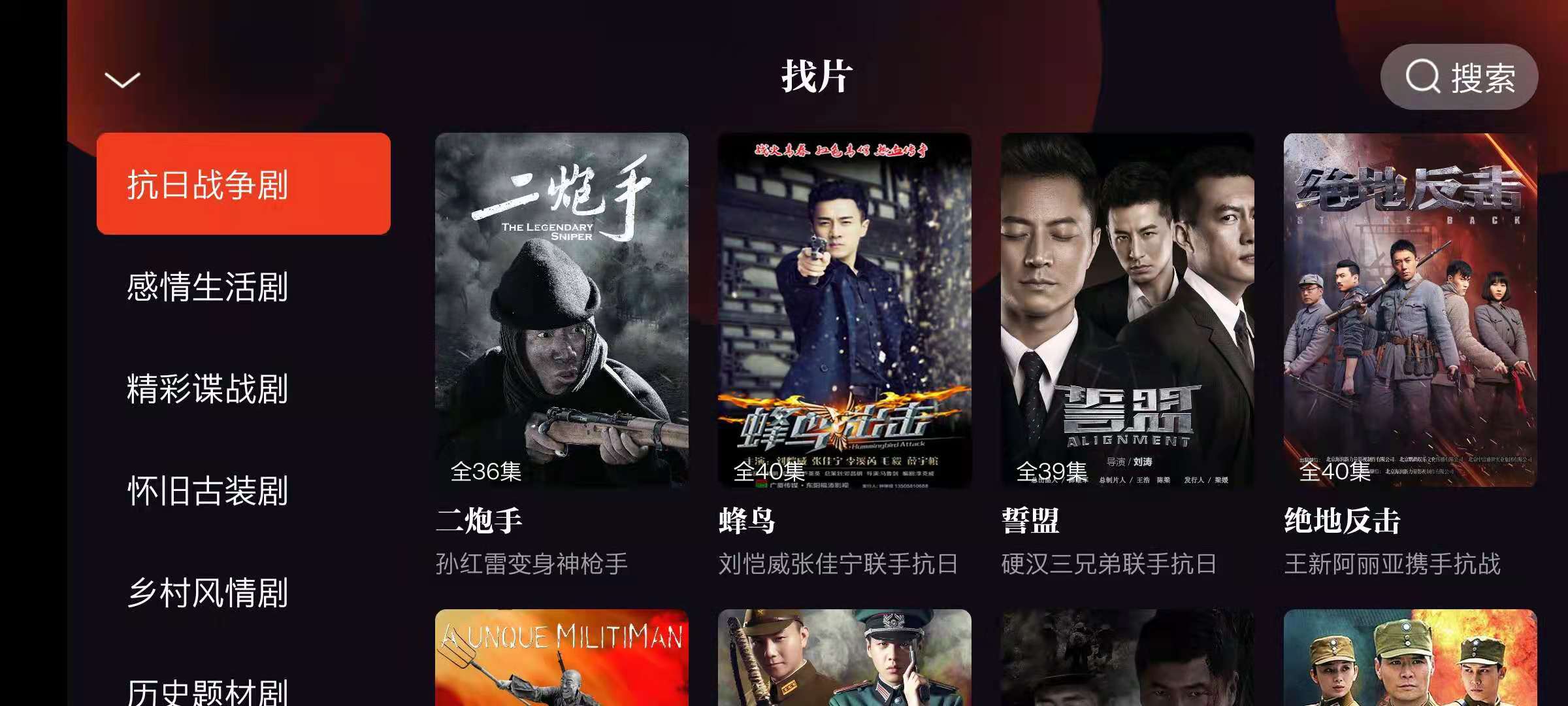
Task: Open the drama 绝地反击
Action: click(x=1410, y=310)
